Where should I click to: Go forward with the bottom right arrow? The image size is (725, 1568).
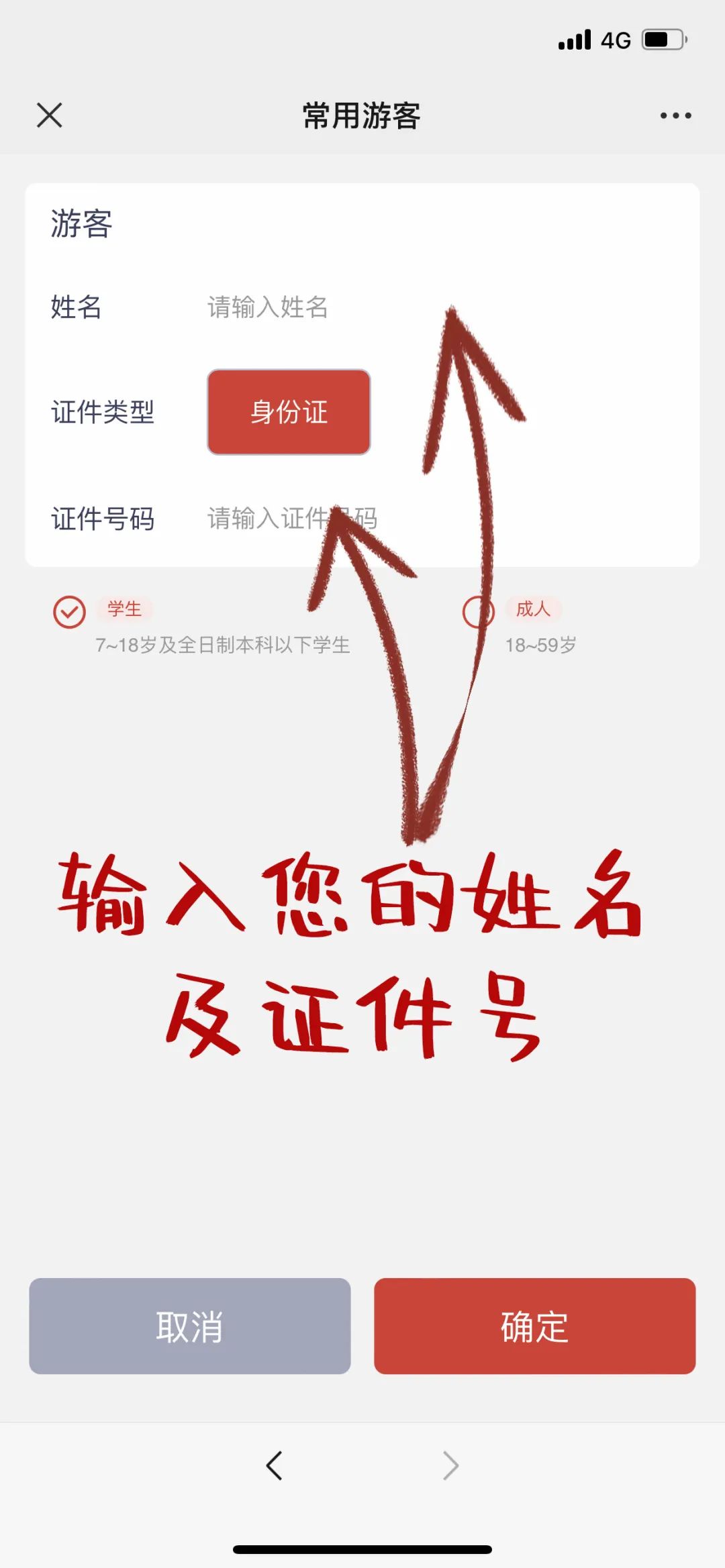click(x=450, y=1465)
